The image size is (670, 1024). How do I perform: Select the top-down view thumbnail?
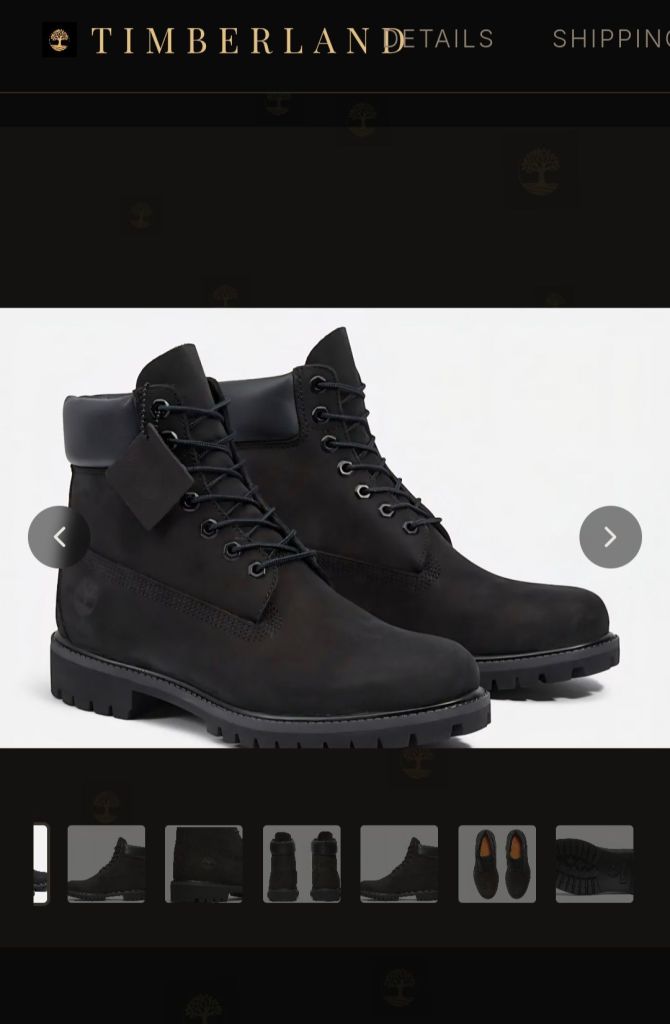click(x=497, y=864)
